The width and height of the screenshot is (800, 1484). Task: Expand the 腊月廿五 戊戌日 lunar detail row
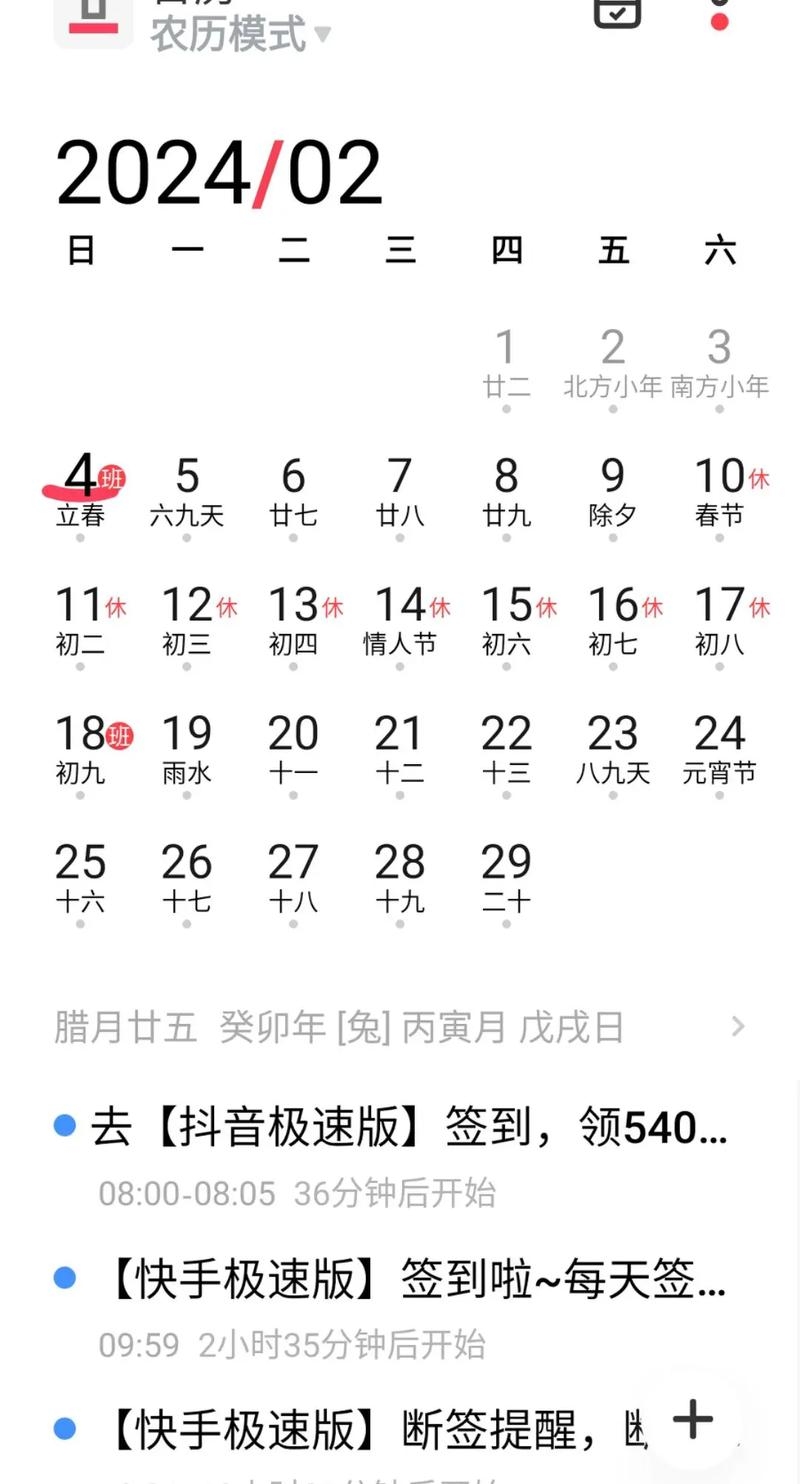point(400,1027)
